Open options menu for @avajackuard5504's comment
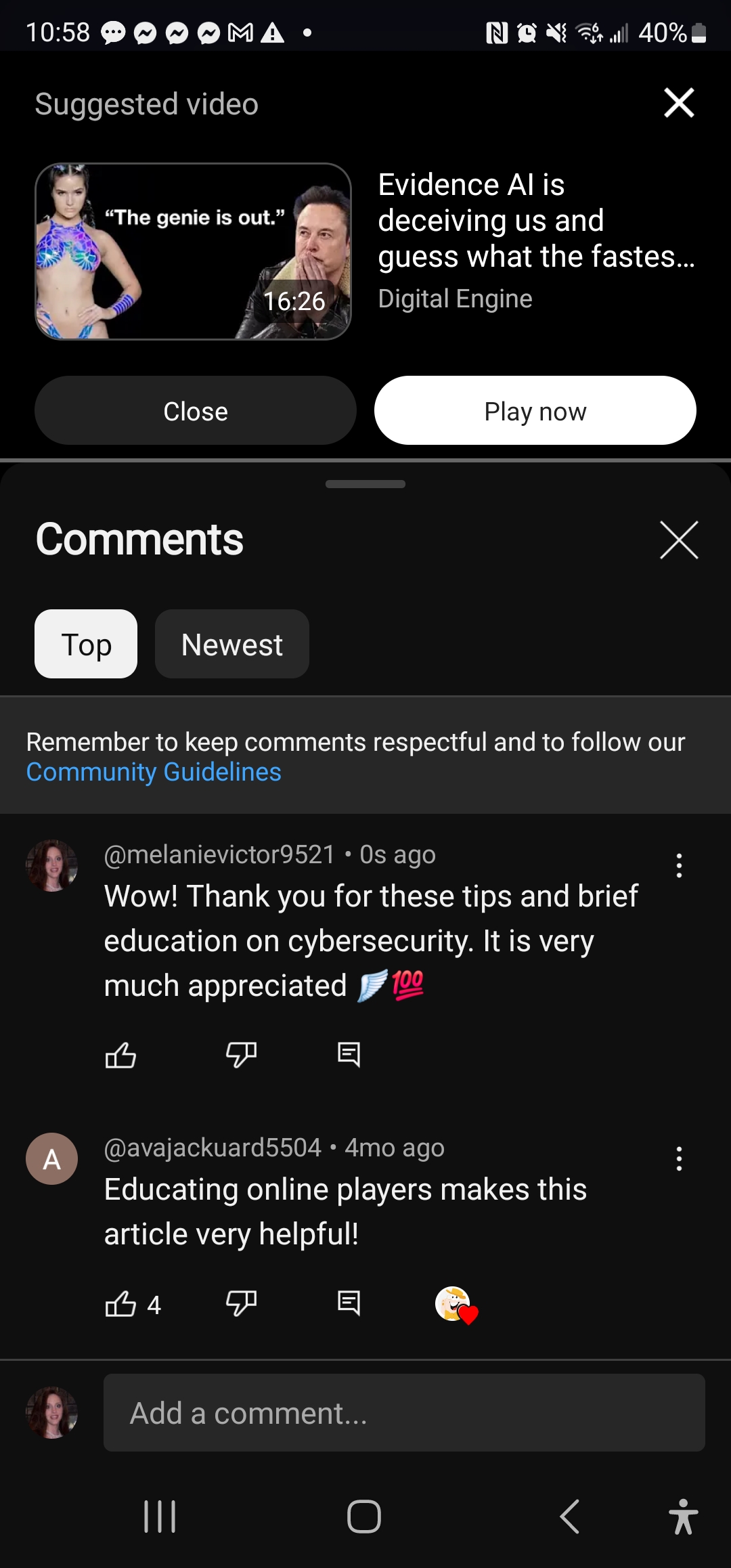This screenshot has width=731, height=1568. (679, 1159)
